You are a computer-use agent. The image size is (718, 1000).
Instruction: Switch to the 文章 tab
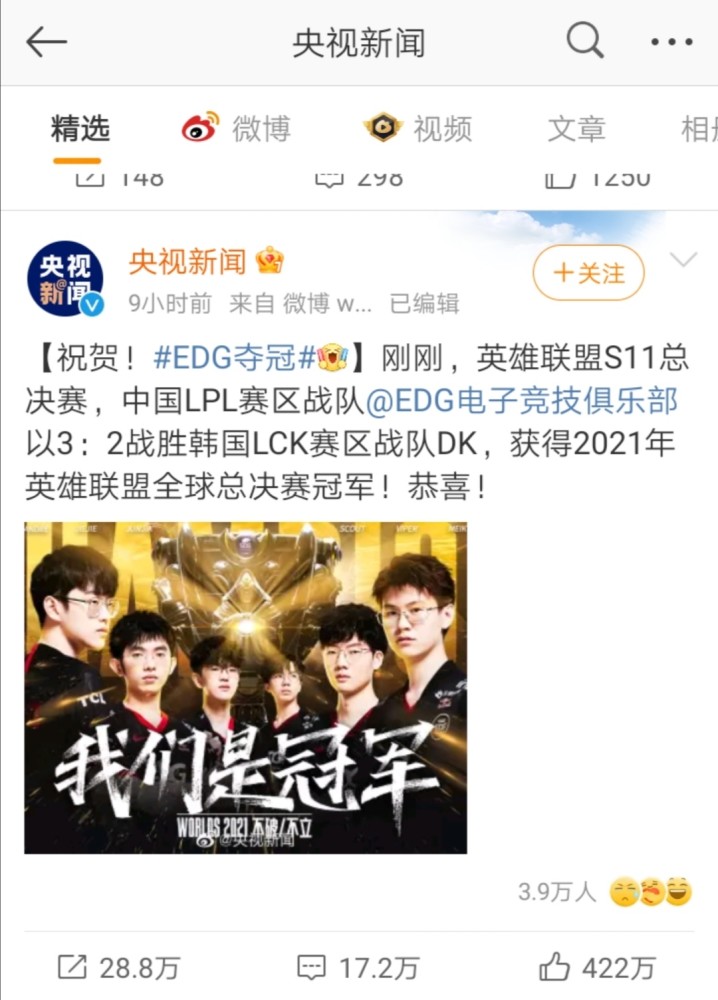click(576, 129)
